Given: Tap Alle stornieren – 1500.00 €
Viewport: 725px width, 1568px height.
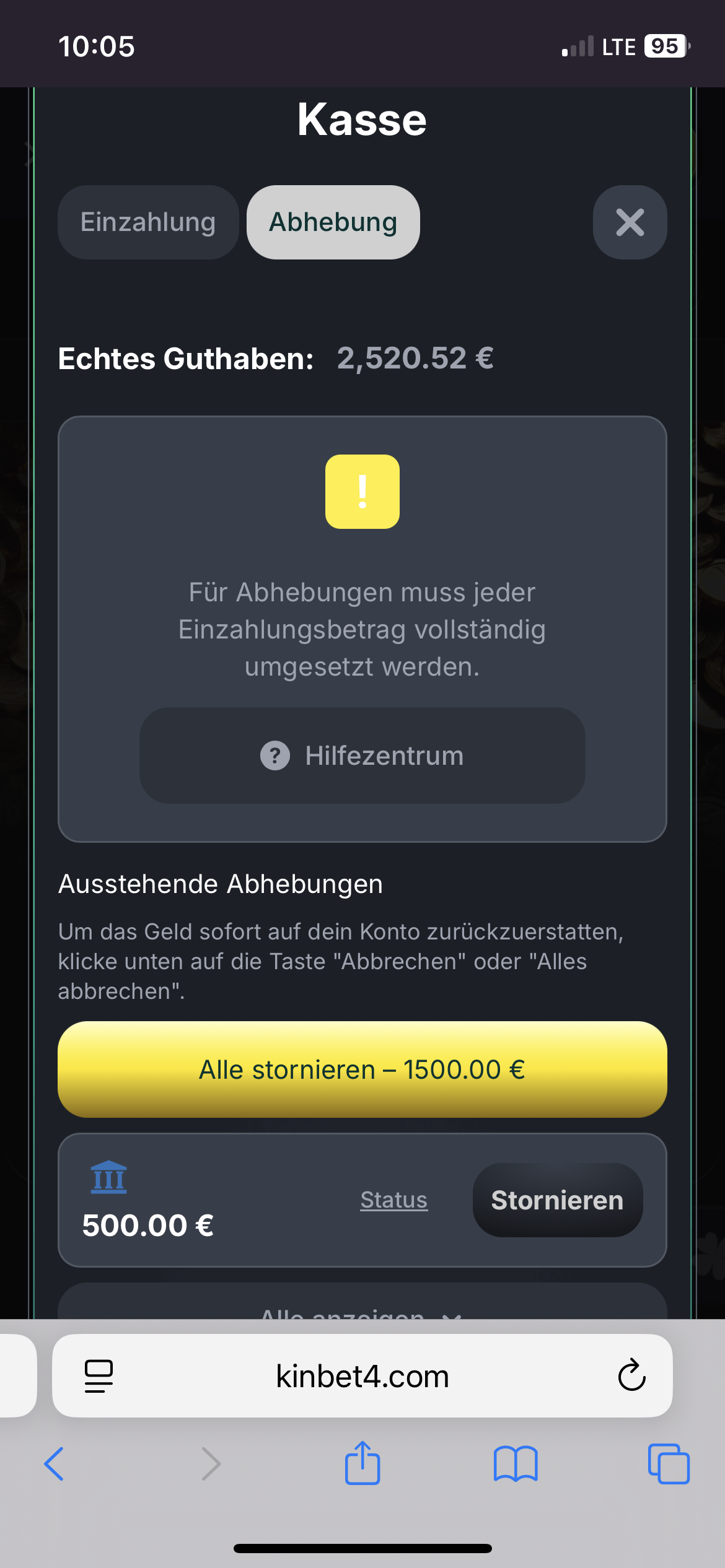Looking at the screenshot, I should click(362, 1069).
